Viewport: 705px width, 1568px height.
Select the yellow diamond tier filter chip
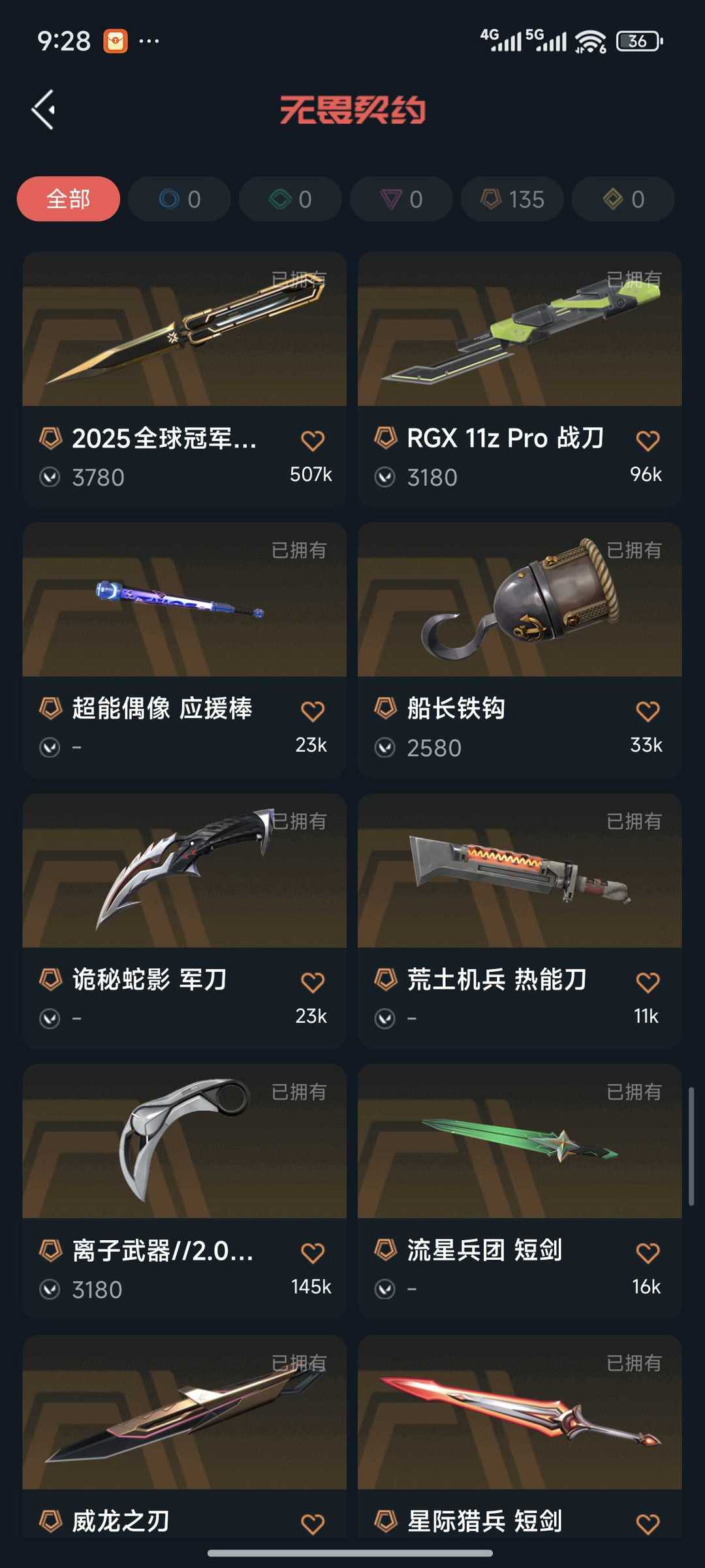(623, 199)
